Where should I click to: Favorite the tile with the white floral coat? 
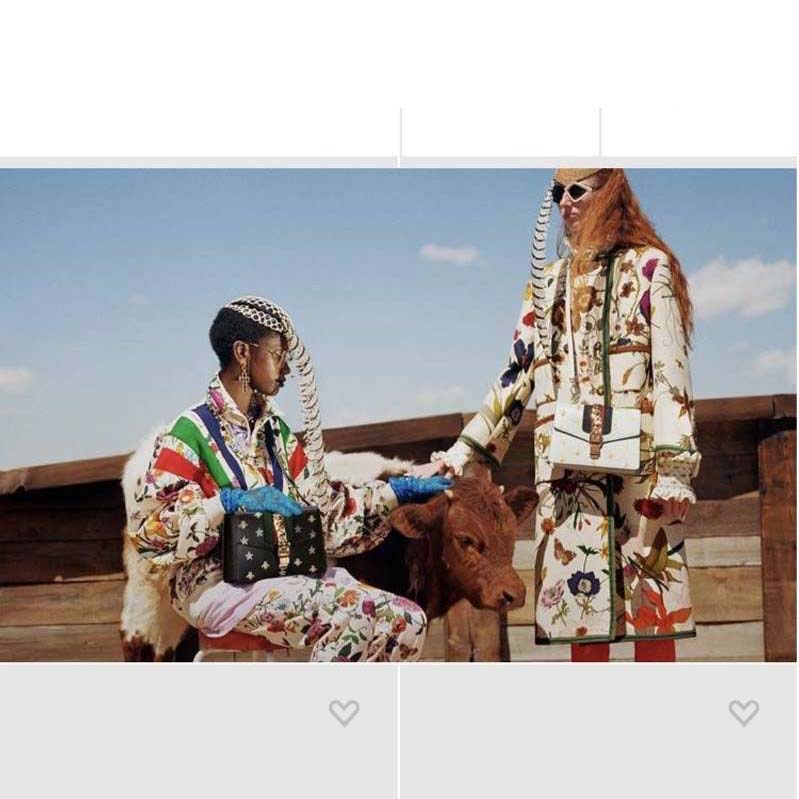[x=743, y=712]
